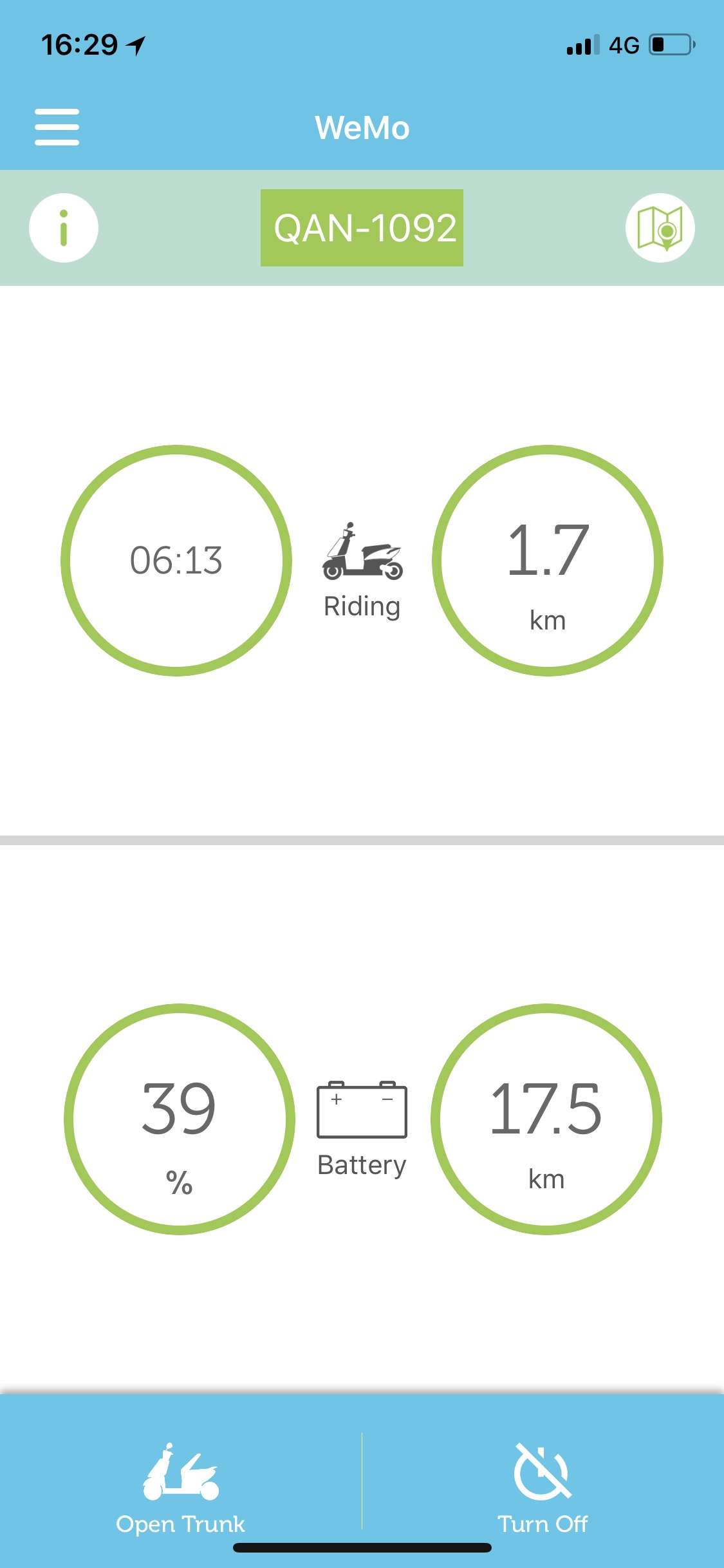The height and width of the screenshot is (1568, 724).
Task: Open the map location view
Action: pyautogui.click(x=660, y=228)
